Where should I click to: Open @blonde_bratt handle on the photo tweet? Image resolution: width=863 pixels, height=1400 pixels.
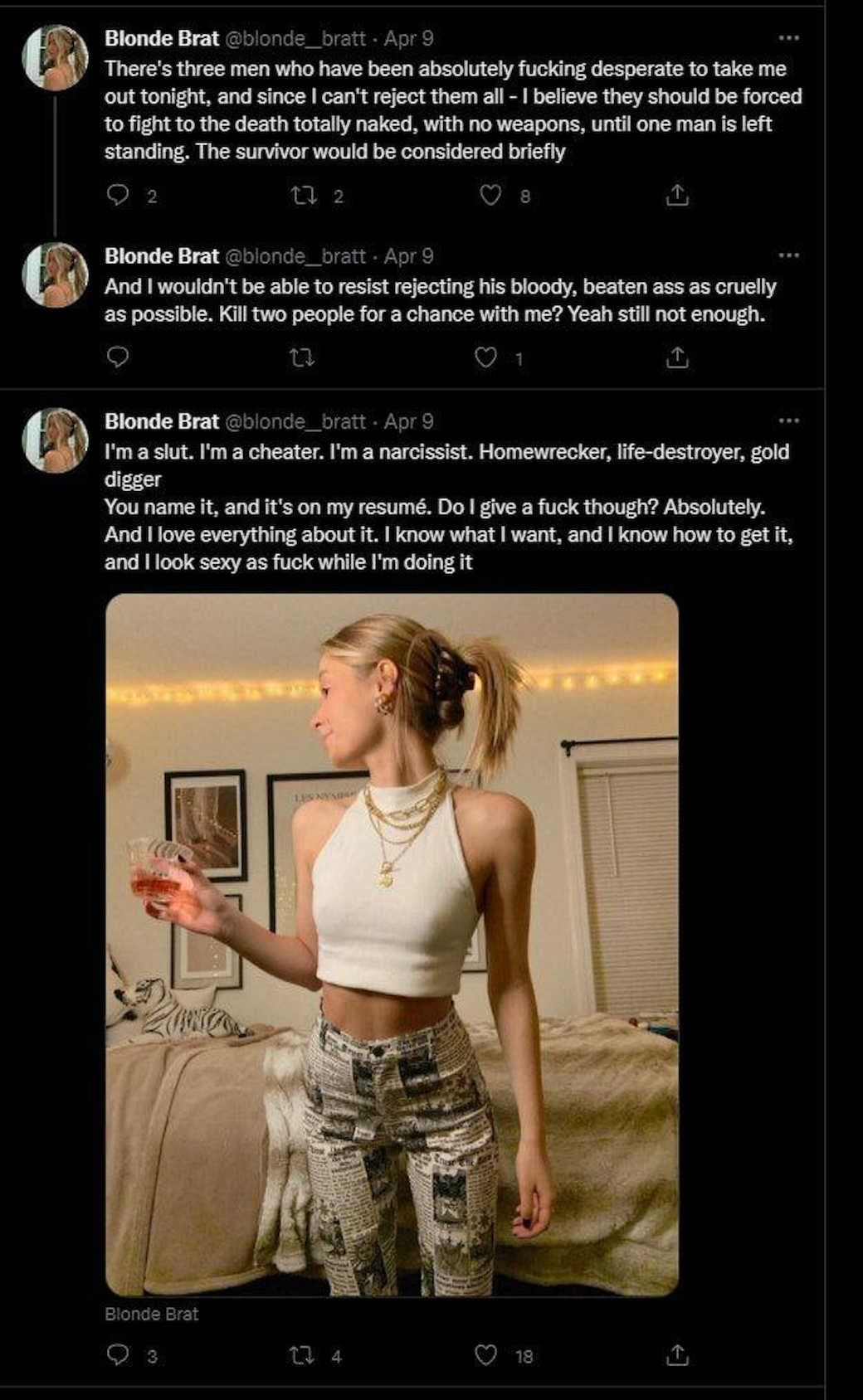(295, 421)
